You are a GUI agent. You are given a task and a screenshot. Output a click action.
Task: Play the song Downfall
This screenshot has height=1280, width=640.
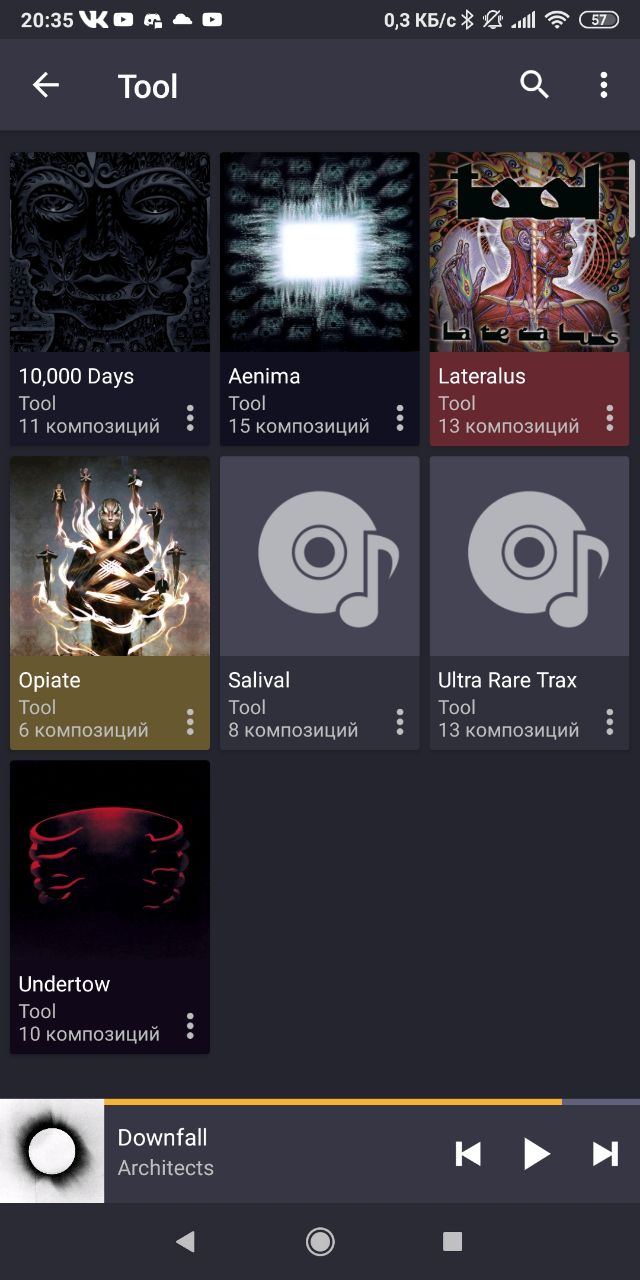tap(537, 1154)
